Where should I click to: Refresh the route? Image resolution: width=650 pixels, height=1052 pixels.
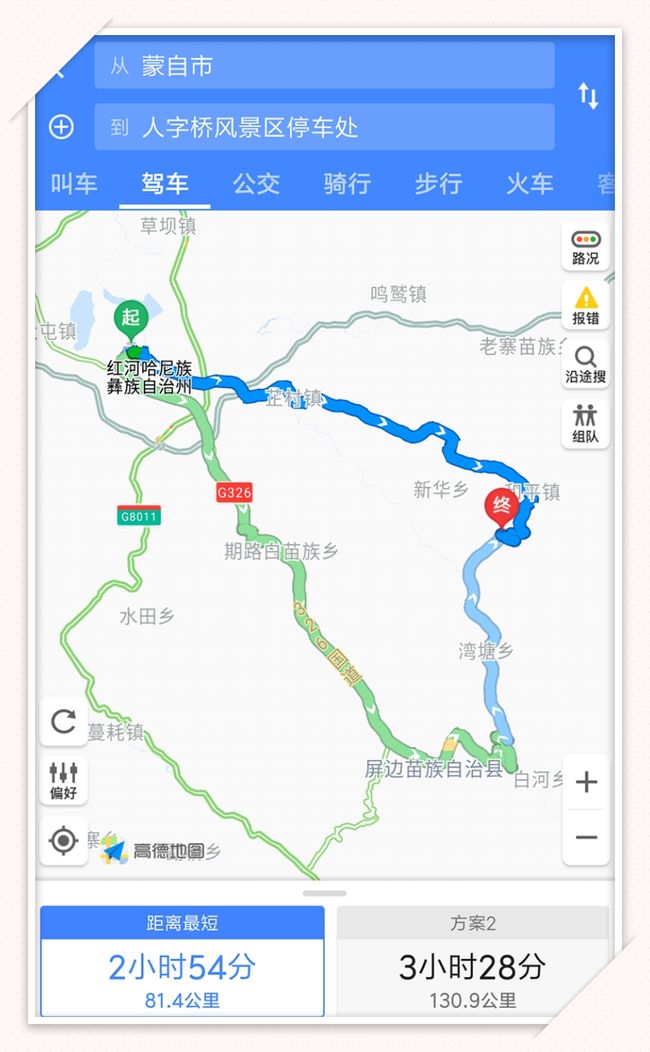pyautogui.click(x=64, y=722)
